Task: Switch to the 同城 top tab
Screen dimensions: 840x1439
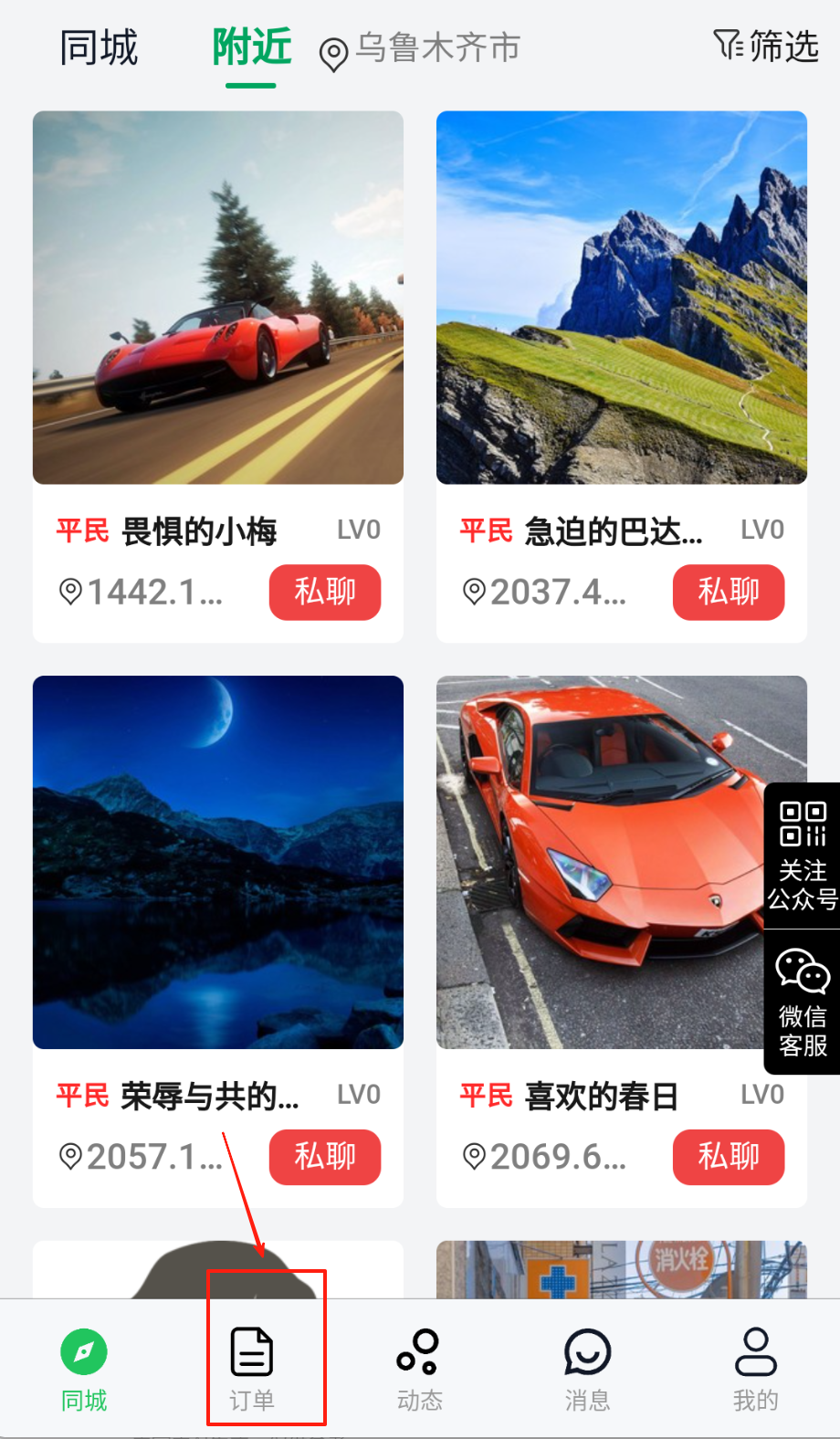Action: click(x=99, y=47)
